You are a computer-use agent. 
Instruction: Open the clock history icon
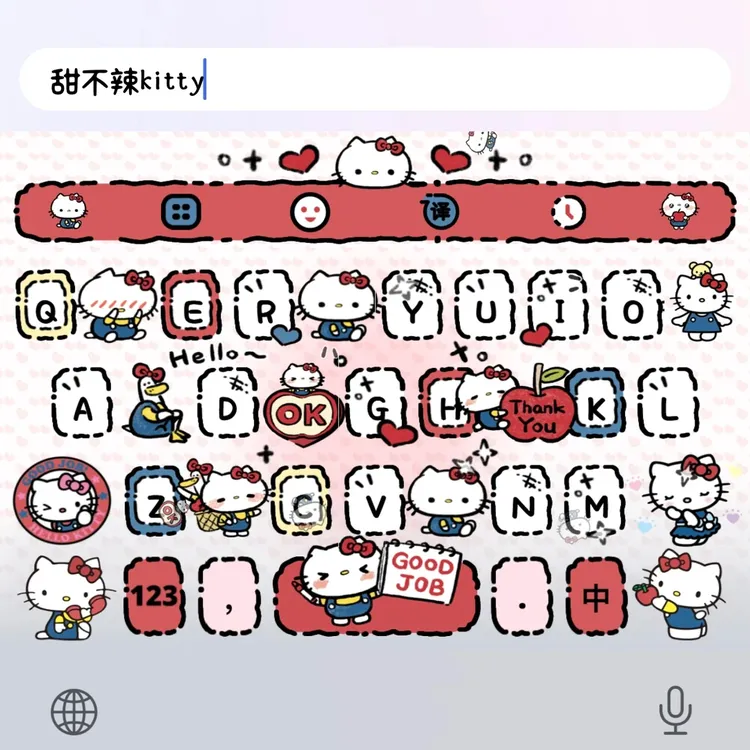tap(569, 211)
